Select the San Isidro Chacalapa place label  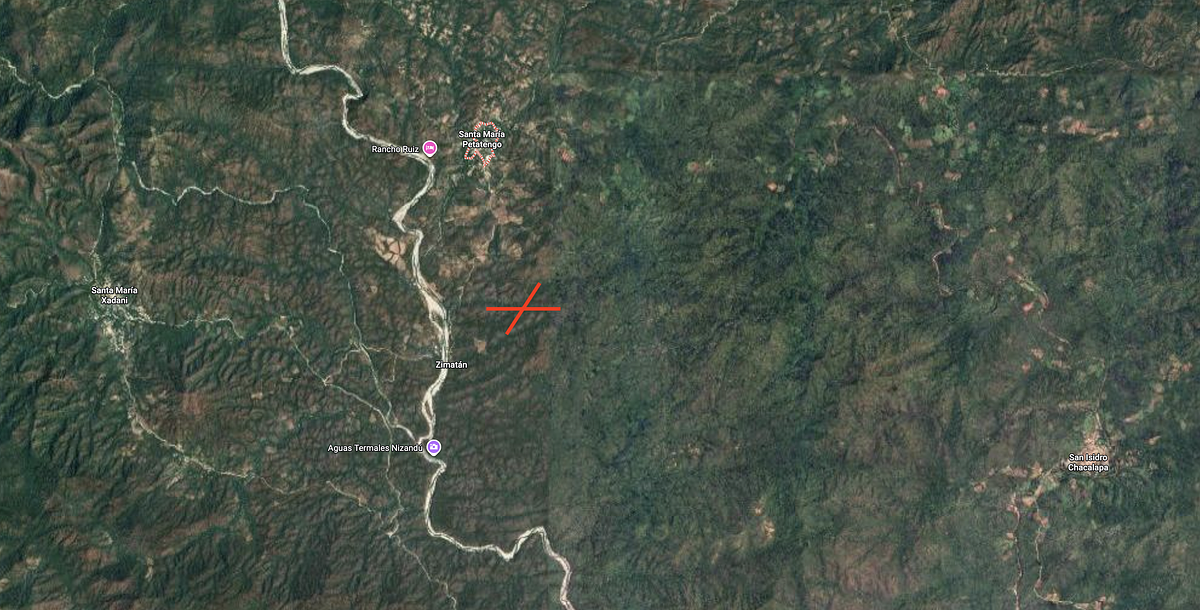pos(1088,462)
